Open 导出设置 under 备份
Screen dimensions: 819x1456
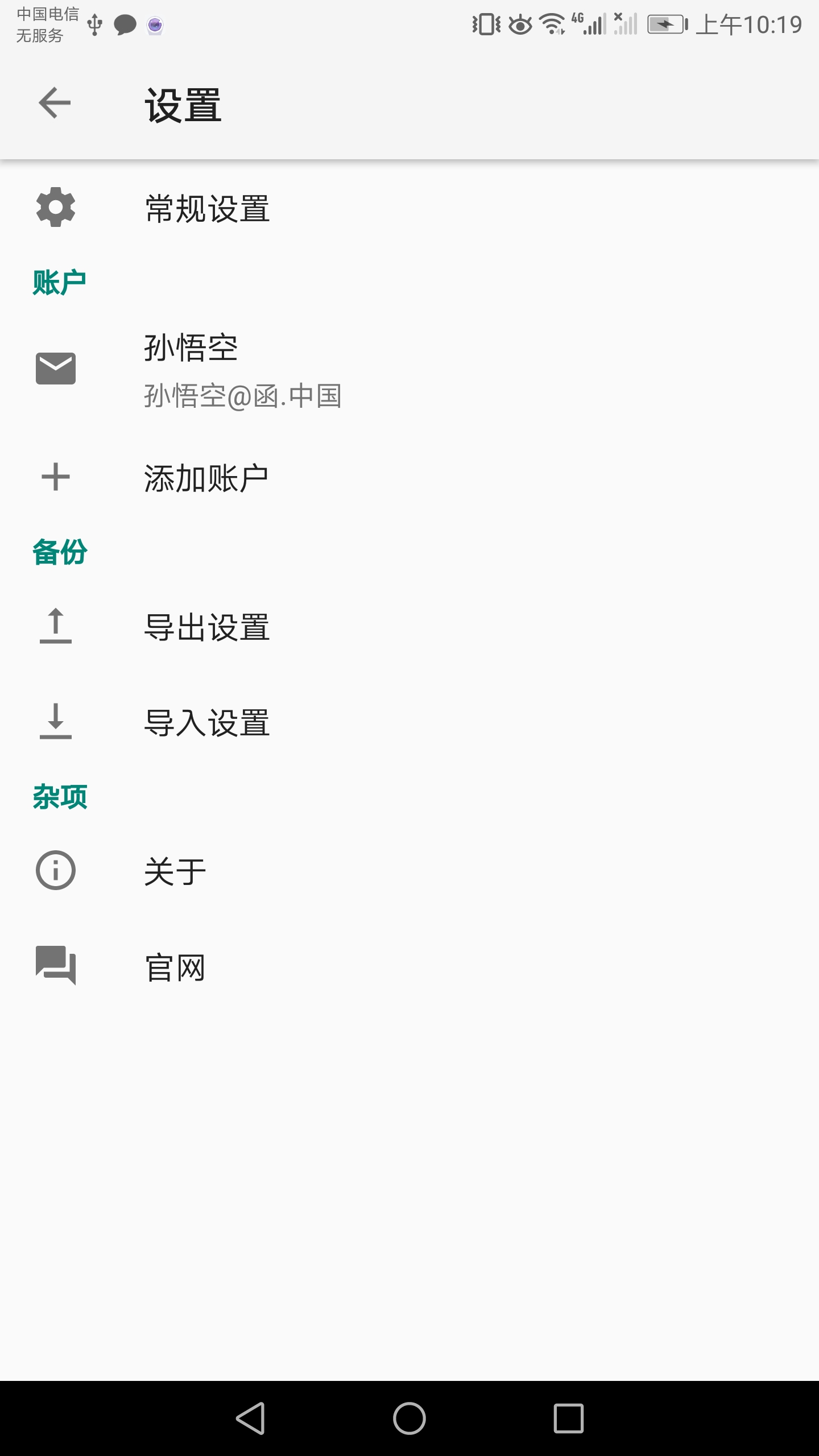[x=207, y=627]
